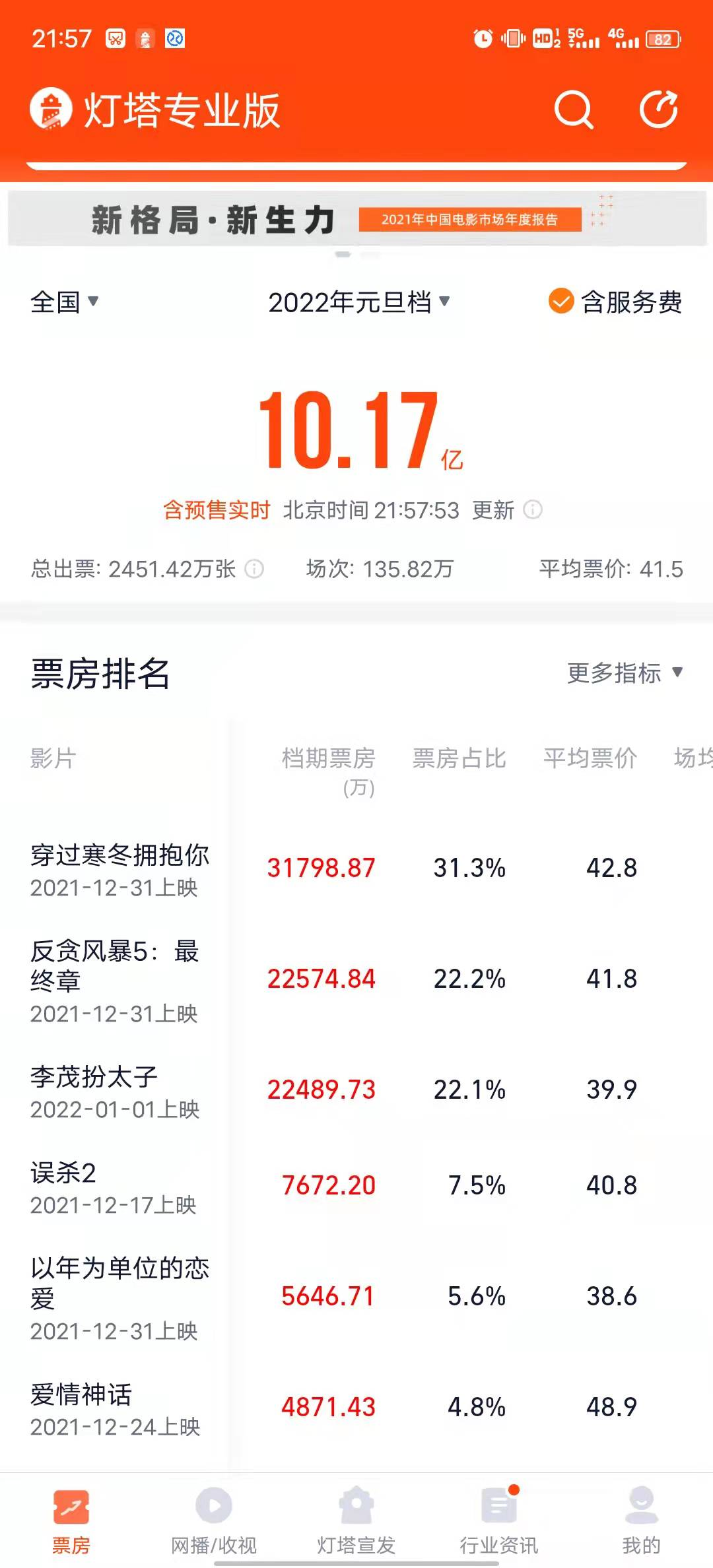The height and width of the screenshot is (1568, 713).
Task: Show info about 总出票 tickets
Action: click(x=254, y=568)
